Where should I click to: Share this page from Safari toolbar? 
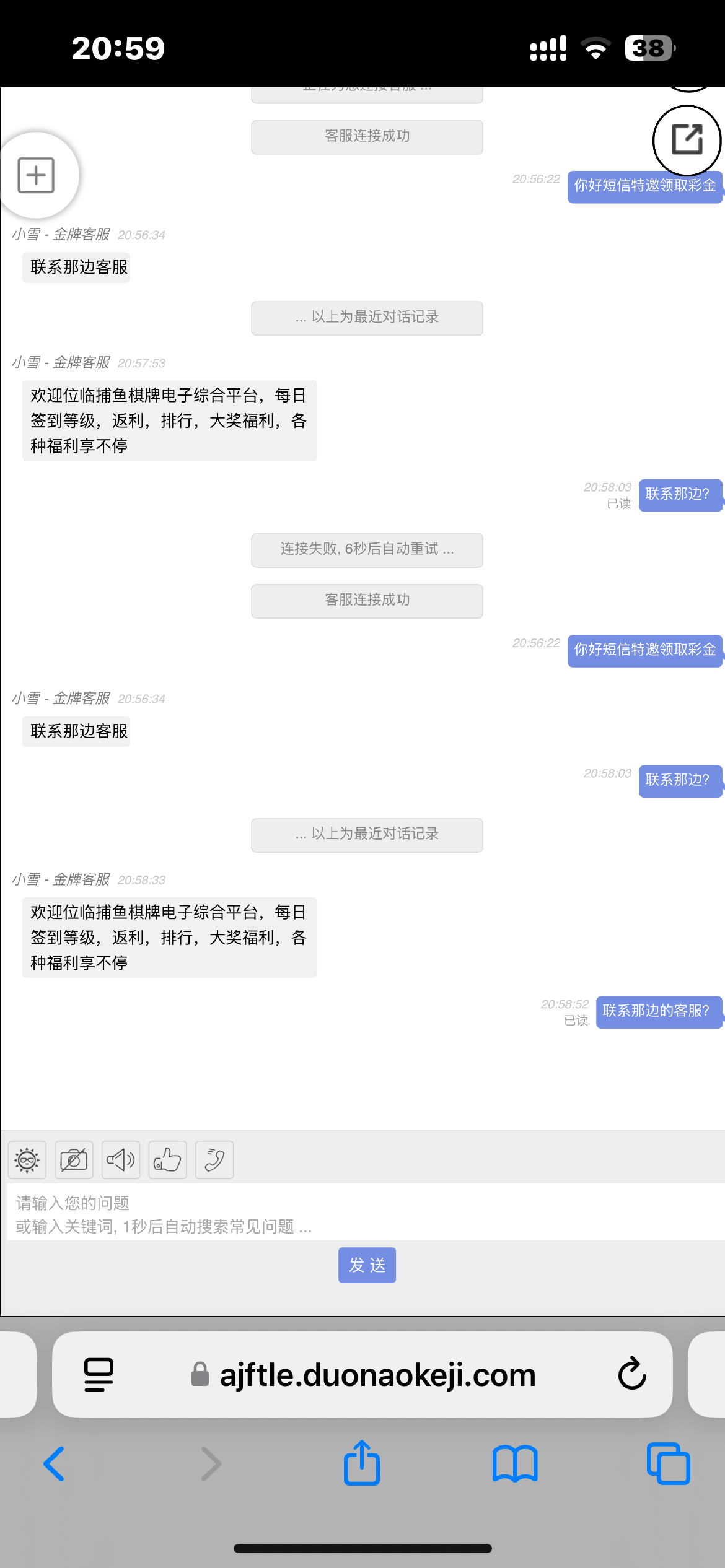tap(362, 1464)
